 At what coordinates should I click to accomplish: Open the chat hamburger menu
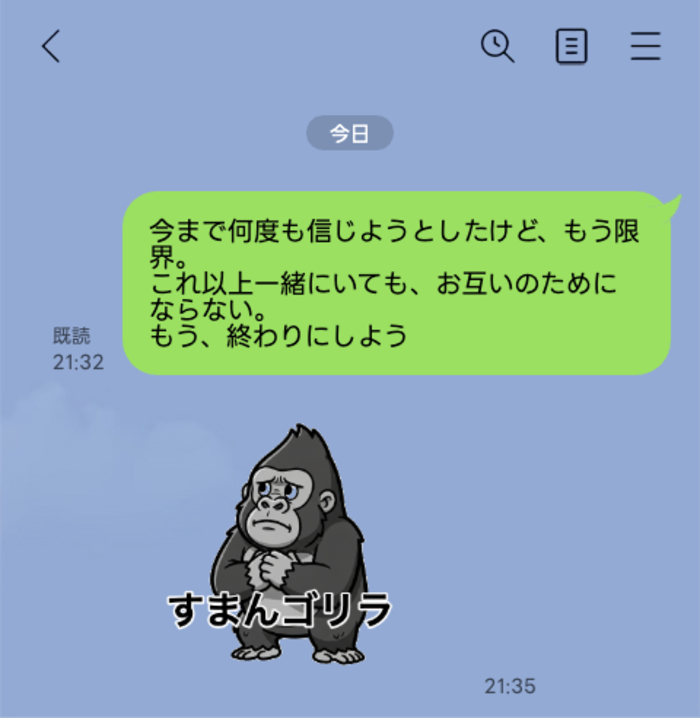point(646,46)
